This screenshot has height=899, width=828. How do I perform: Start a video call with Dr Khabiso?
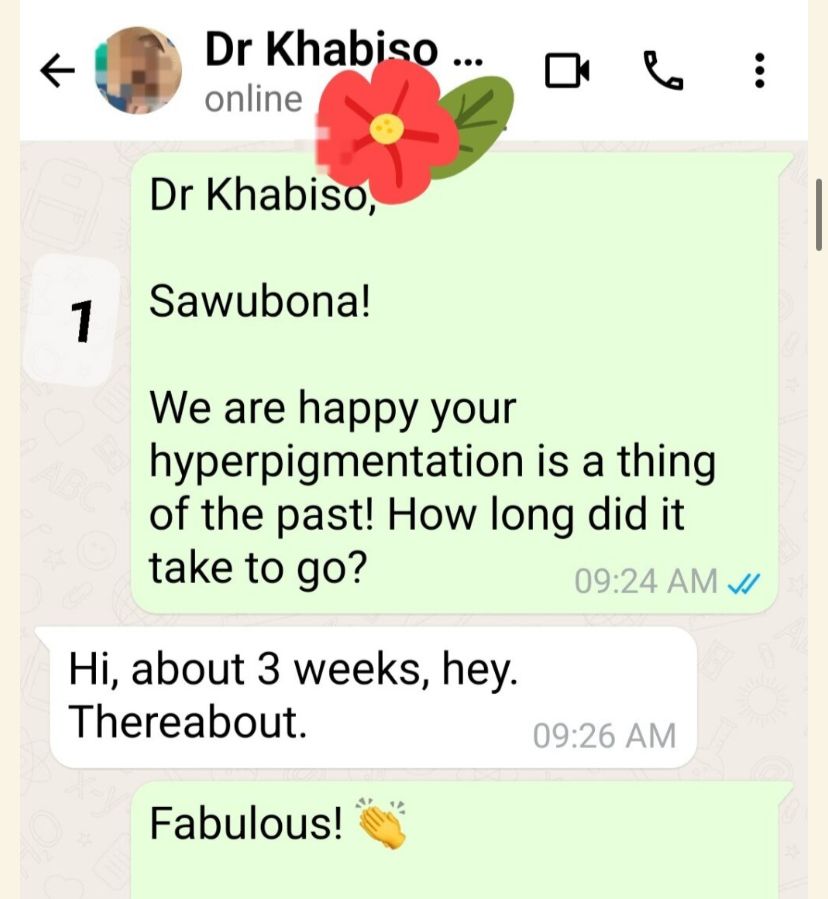pos(566,70)
